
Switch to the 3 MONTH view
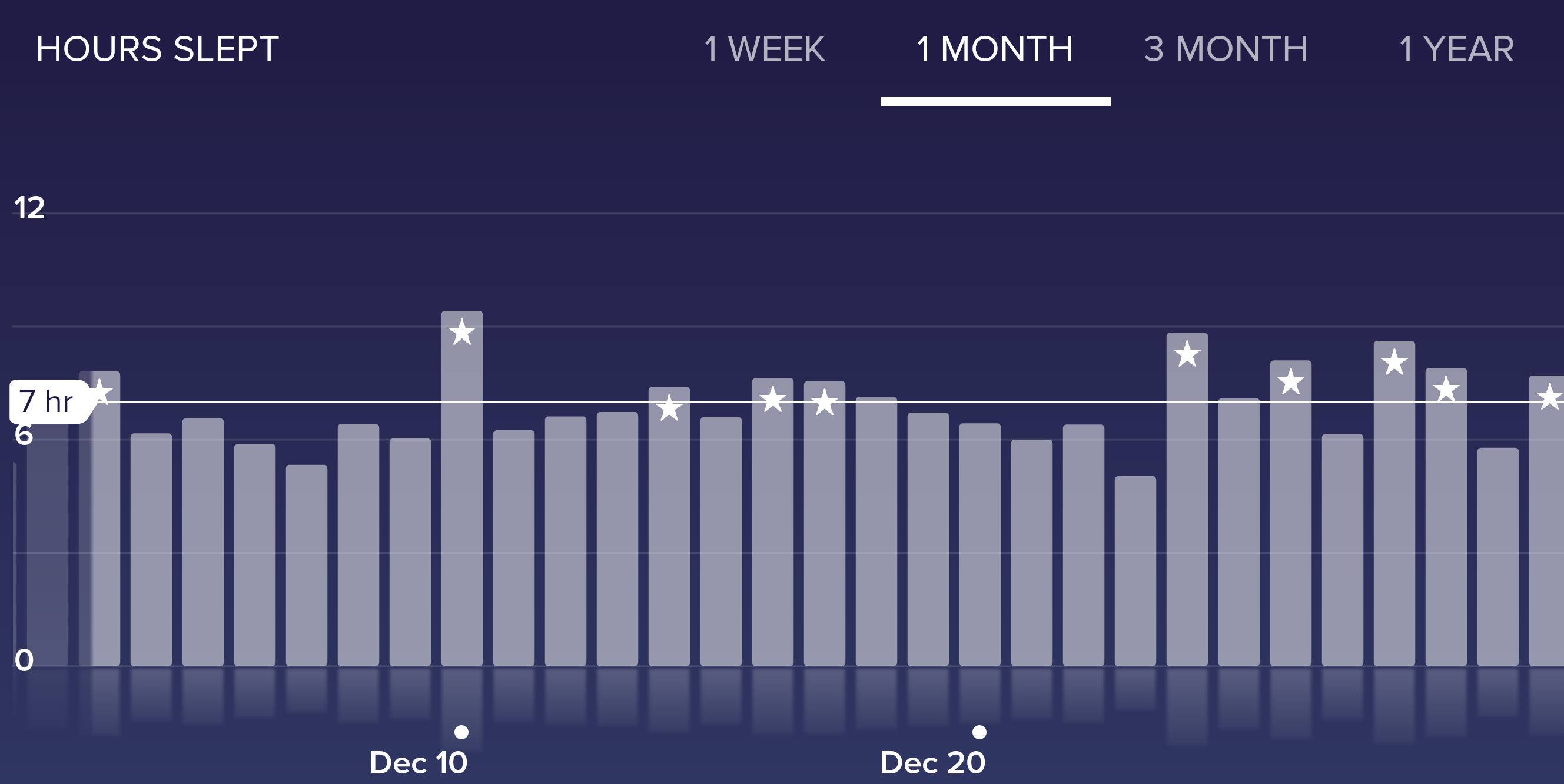click(x=1226, y=49)
